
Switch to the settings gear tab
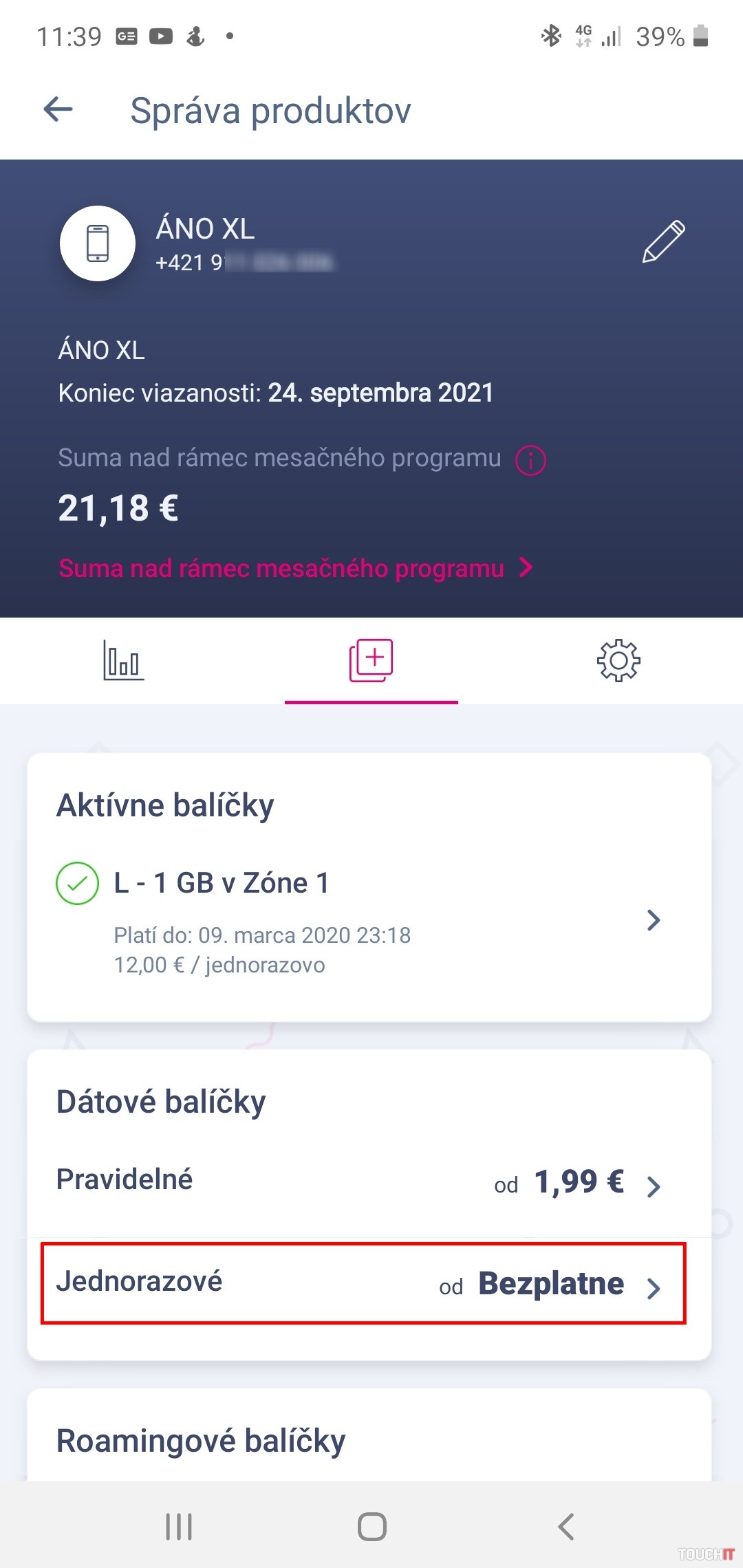pos(618,660)
